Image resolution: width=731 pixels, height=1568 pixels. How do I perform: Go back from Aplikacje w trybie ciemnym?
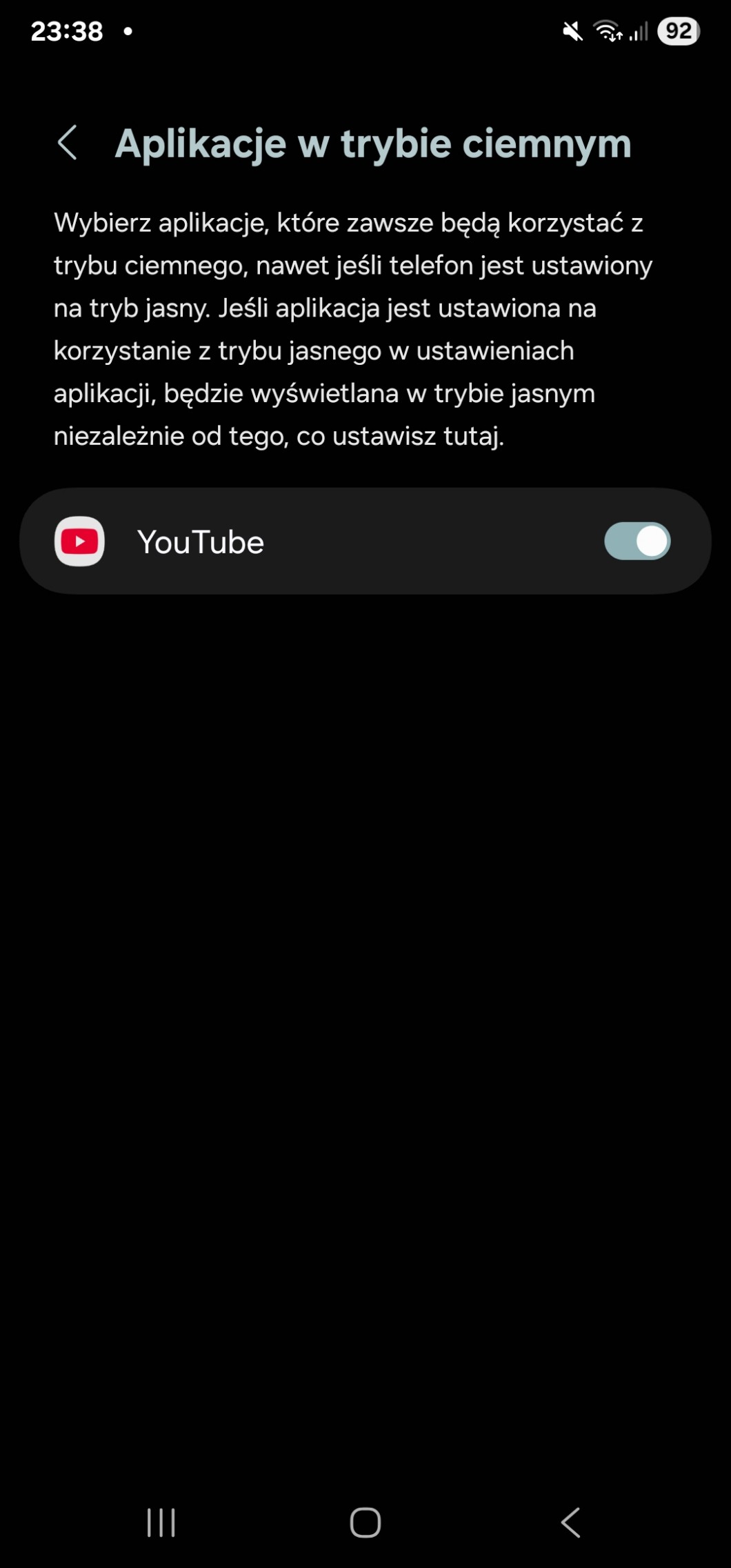(68, 143)
